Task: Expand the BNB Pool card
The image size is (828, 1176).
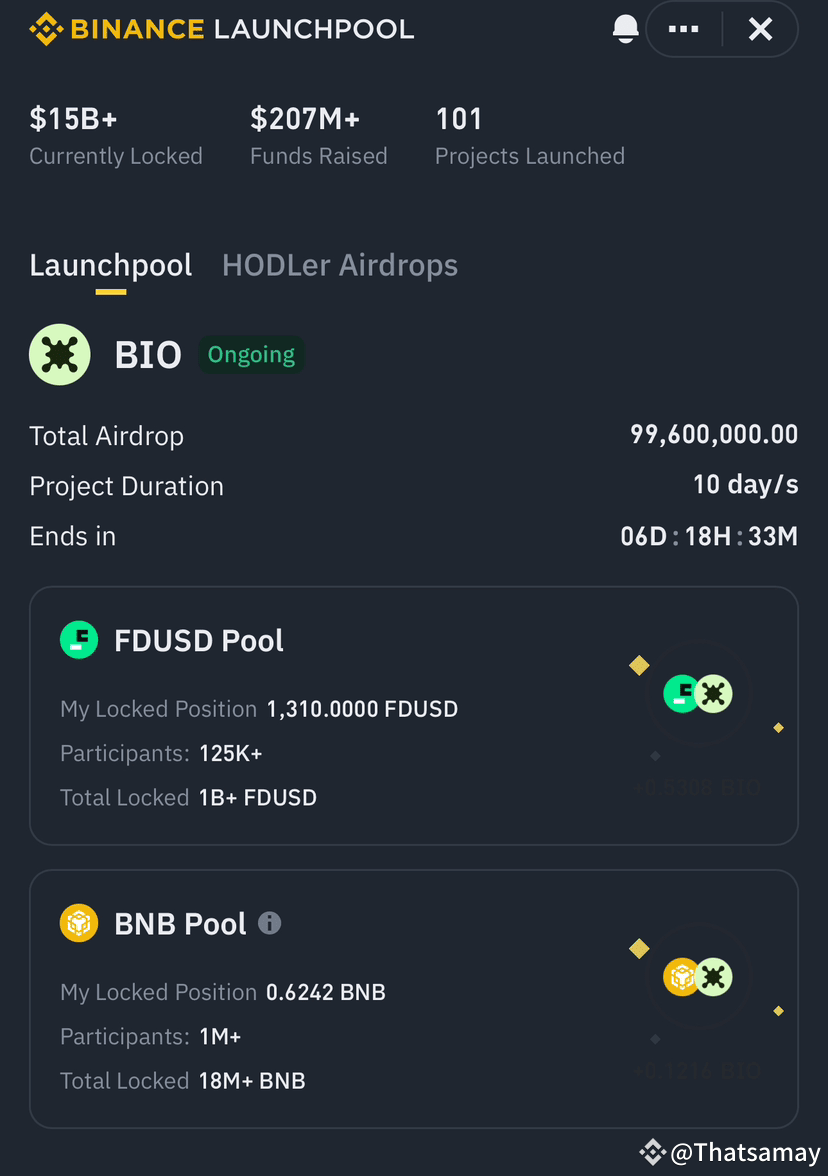Action: (414, 1000)
